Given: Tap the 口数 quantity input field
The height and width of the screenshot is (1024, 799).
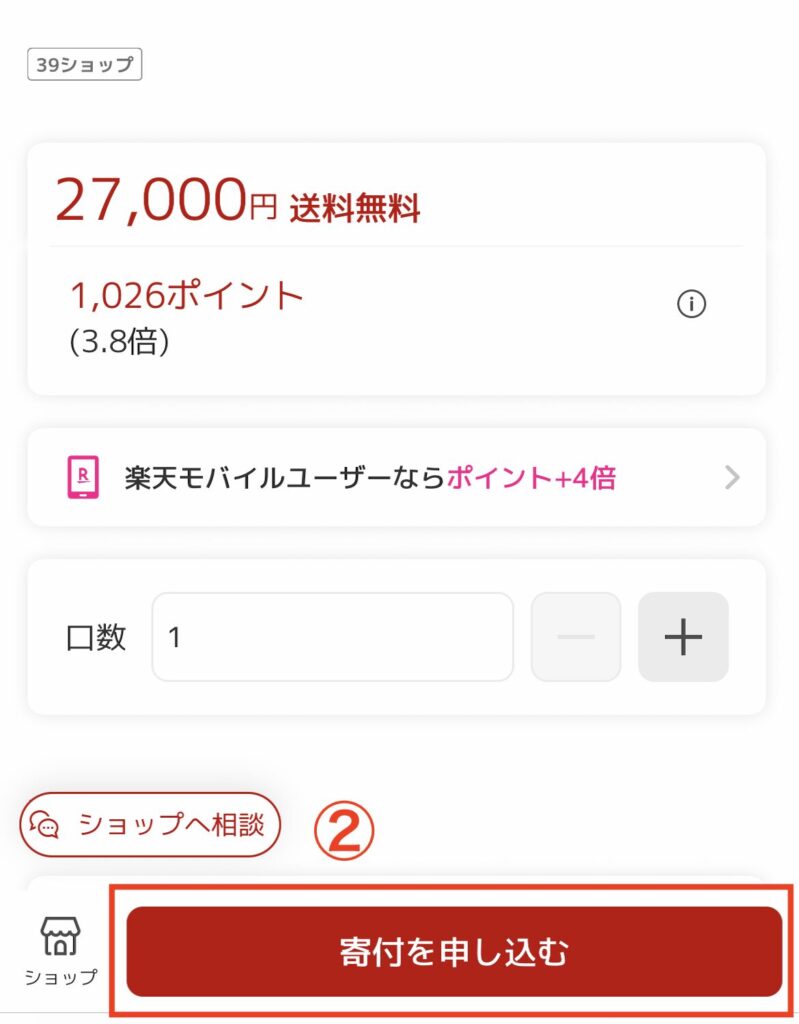Looking at the screenshot, I should (x=332, y=637).
